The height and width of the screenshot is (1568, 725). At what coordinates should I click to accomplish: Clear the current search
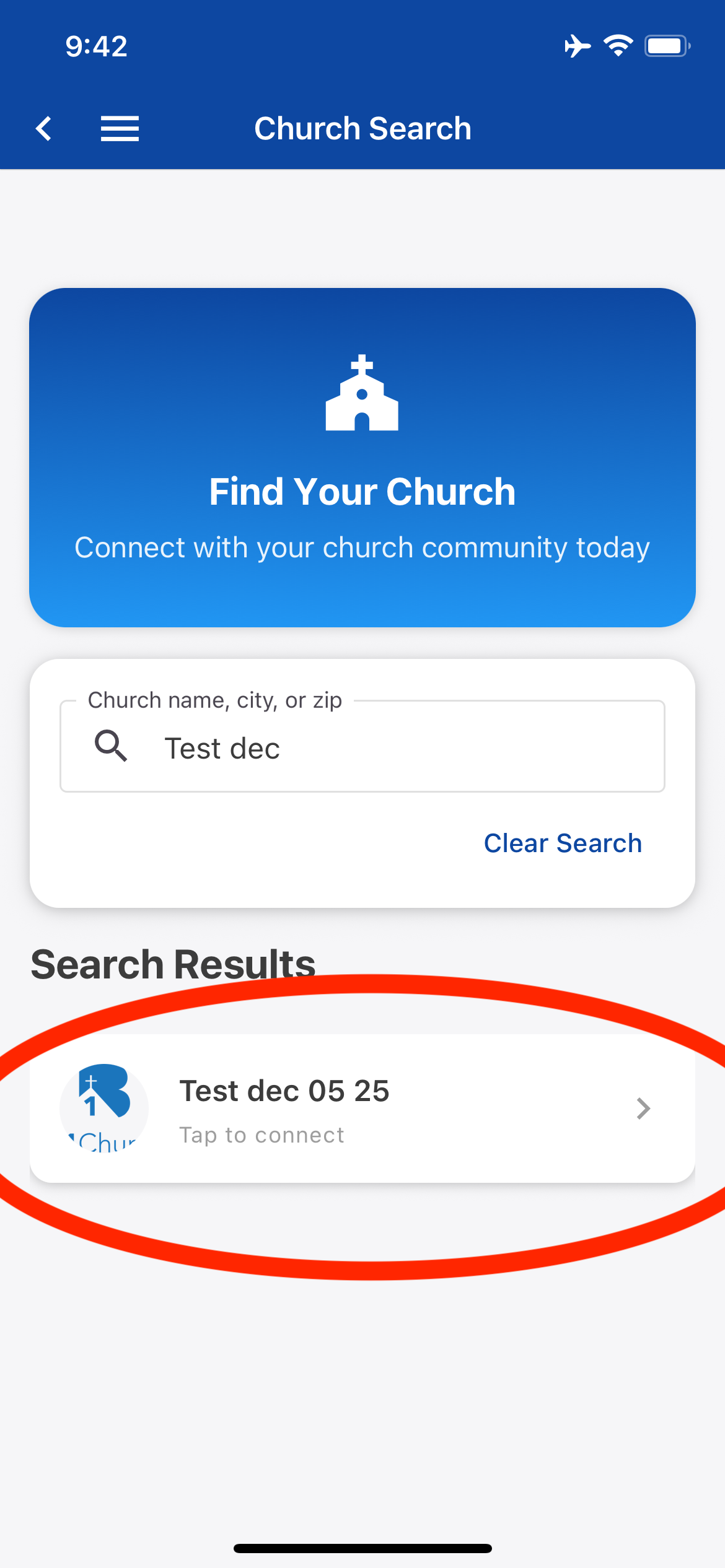[x=562, y=843]
